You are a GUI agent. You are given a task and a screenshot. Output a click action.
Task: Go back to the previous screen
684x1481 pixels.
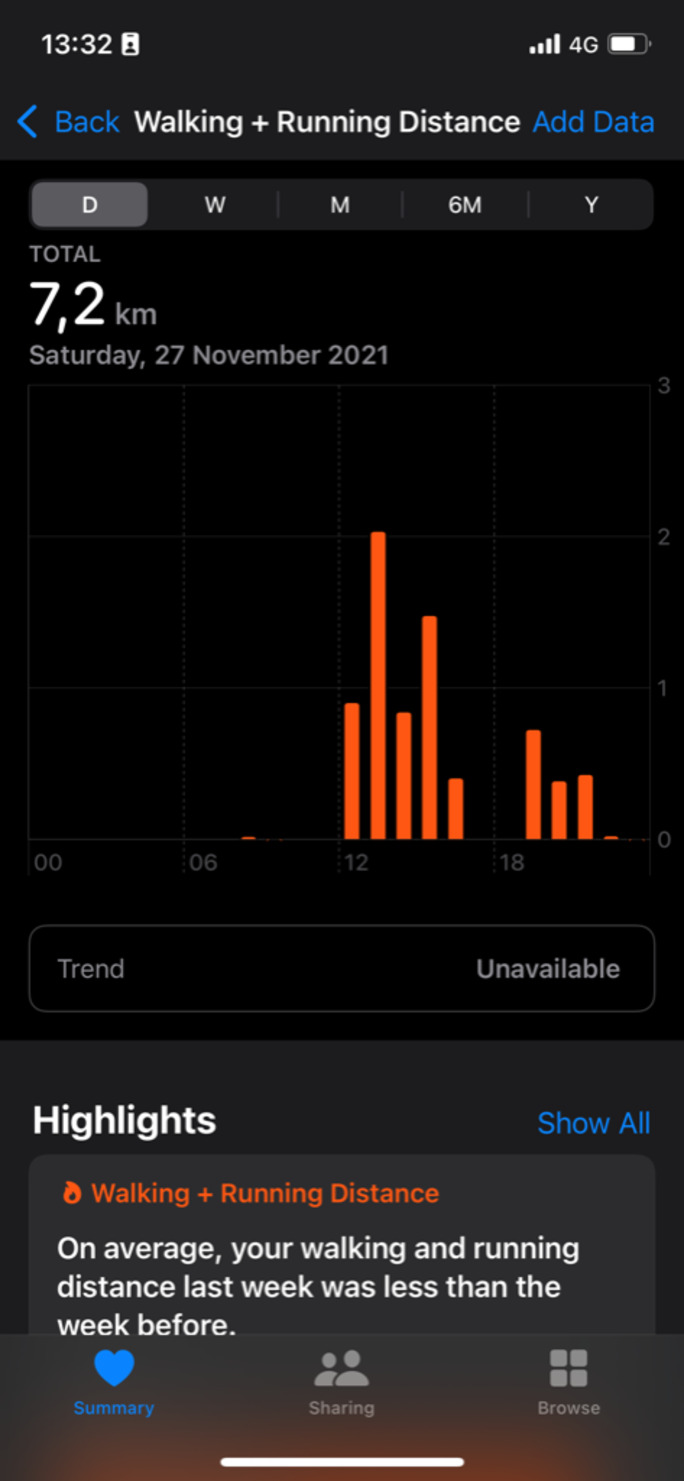point(68,122)
